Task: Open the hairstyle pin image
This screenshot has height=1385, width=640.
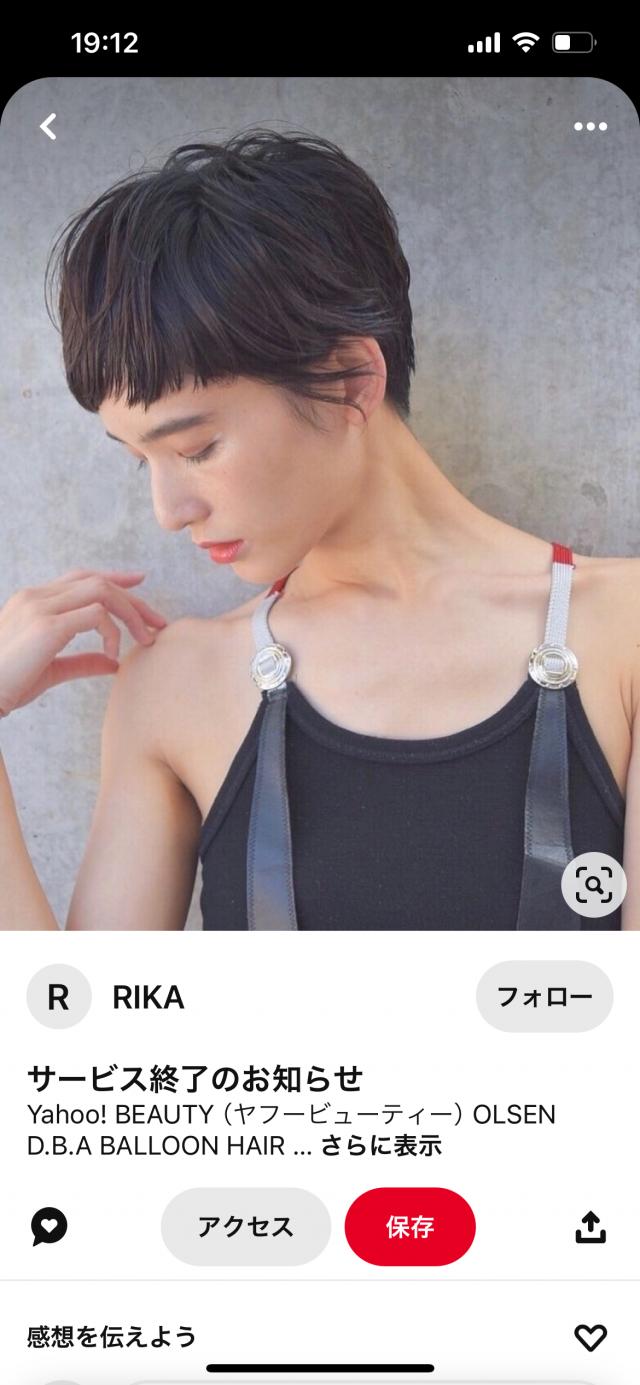Action: [x=320, y=500]
